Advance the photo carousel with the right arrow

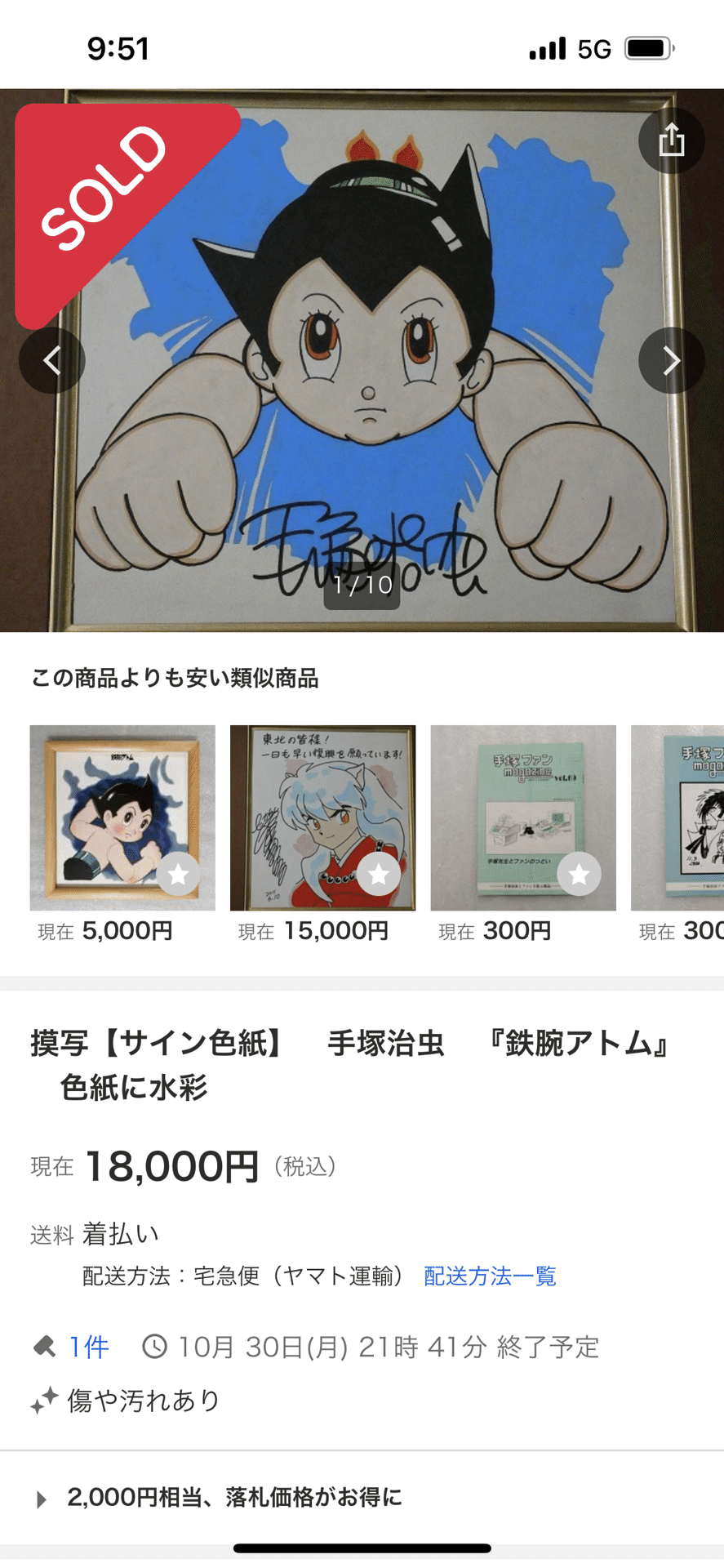672,360
